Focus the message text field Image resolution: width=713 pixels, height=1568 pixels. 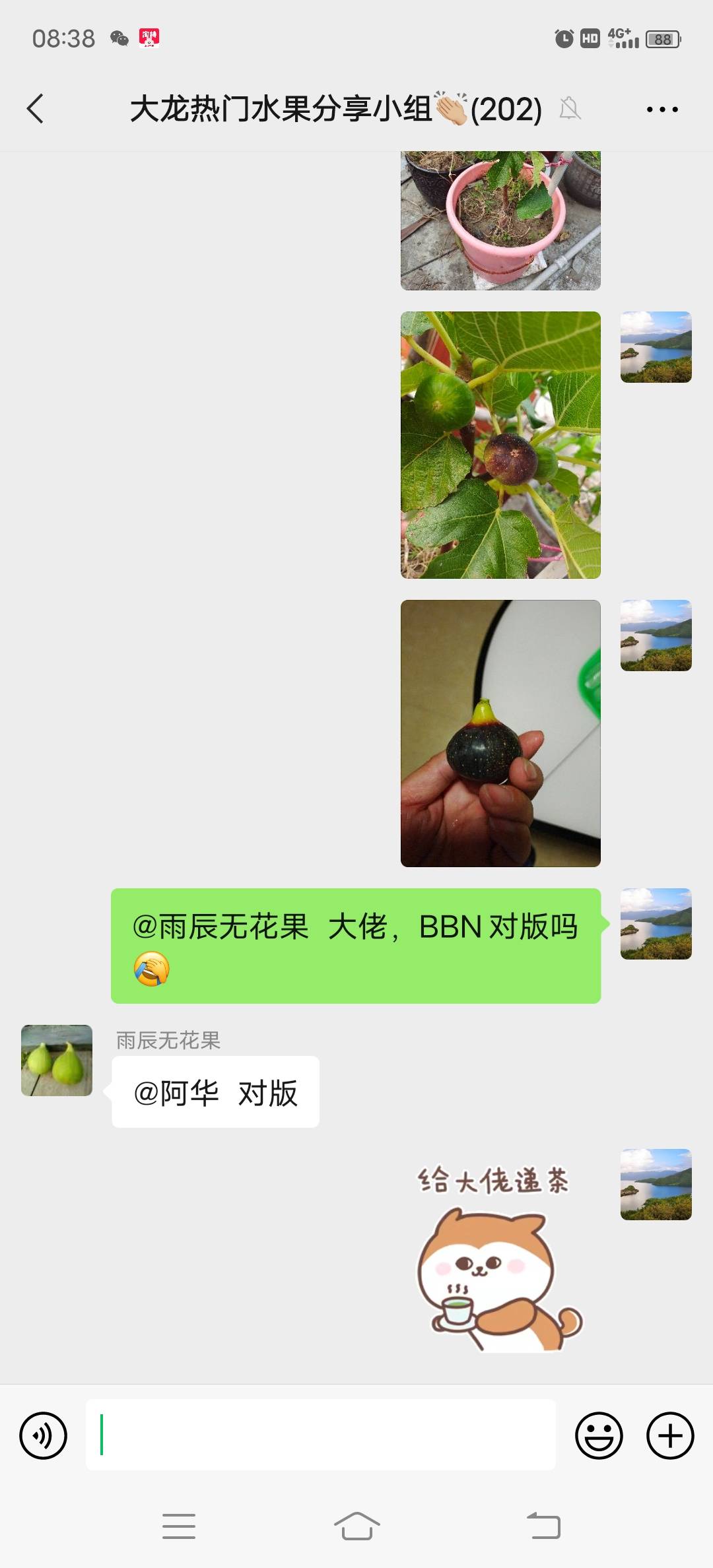tap(321, 1435)
